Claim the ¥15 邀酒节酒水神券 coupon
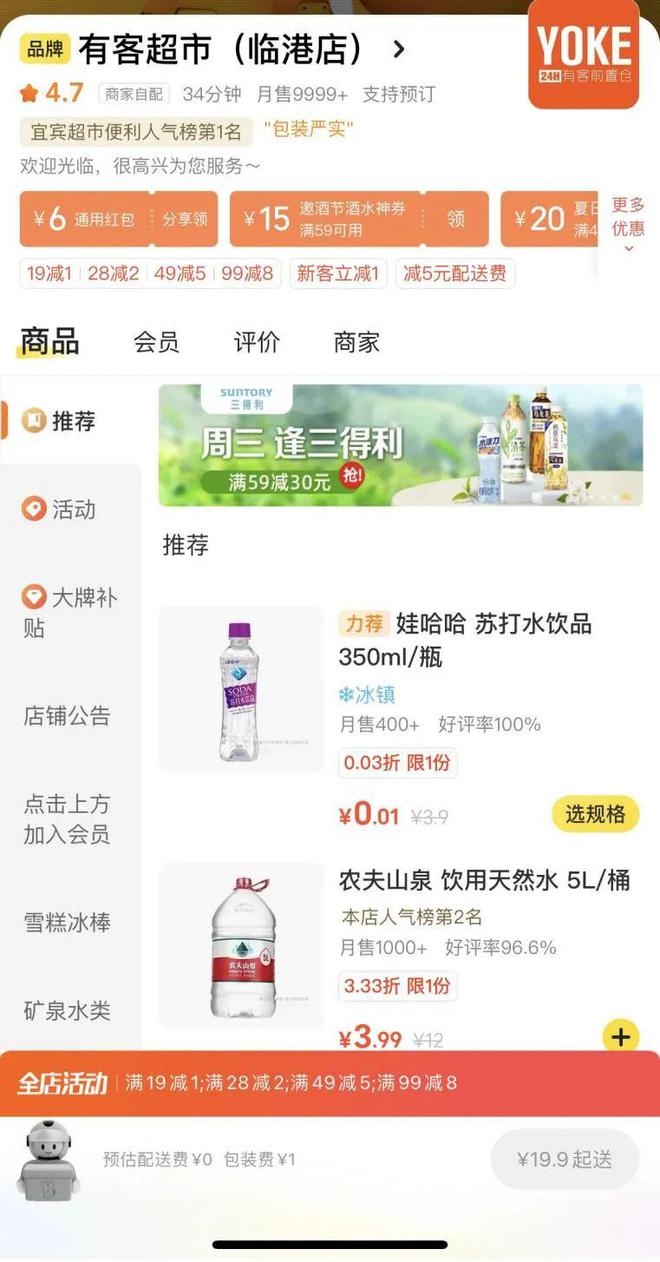 (455, 219)
